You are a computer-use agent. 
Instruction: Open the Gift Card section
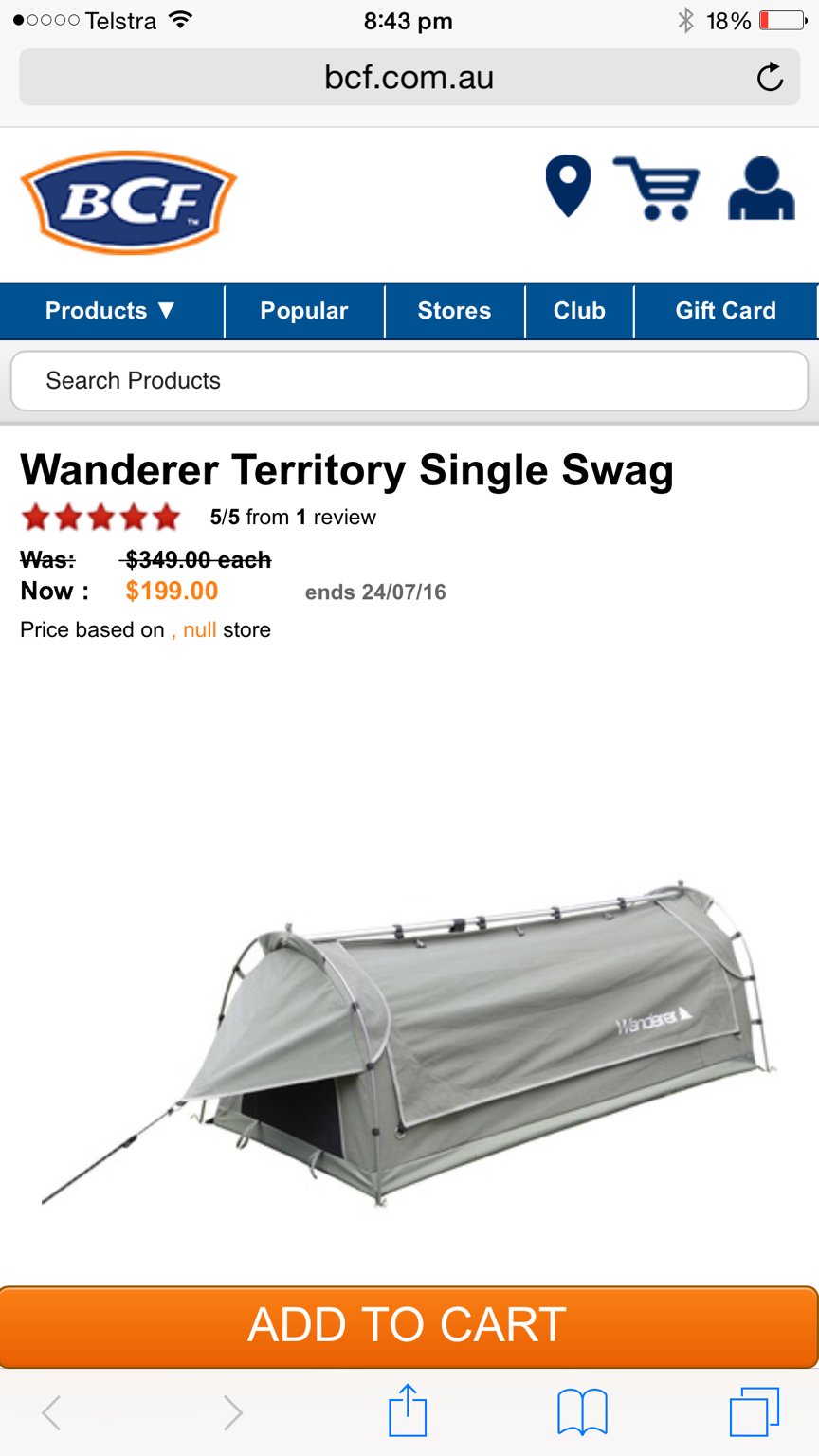click(x=725, y=311)
